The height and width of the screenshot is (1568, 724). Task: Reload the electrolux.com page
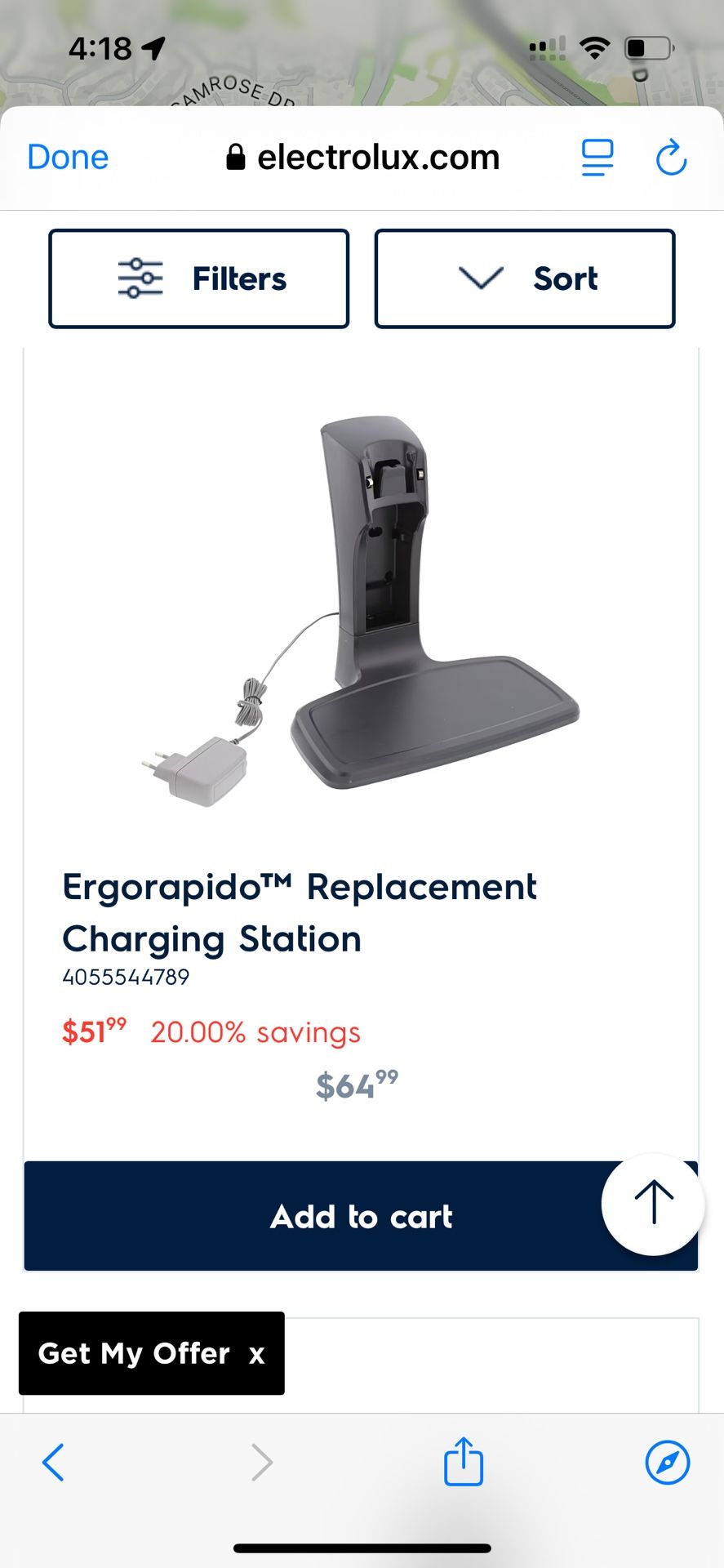tap(671, 158)
